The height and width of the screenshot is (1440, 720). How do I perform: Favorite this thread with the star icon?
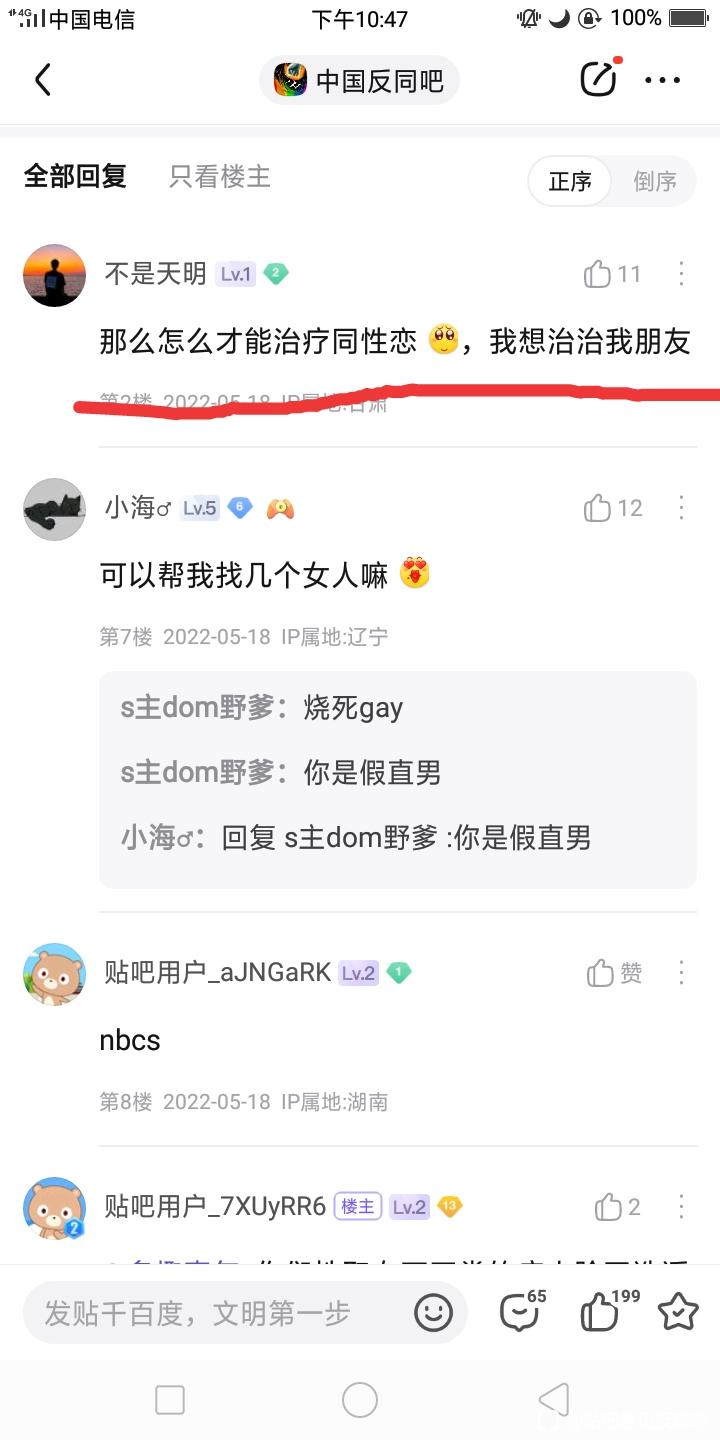coord(677,1312)
